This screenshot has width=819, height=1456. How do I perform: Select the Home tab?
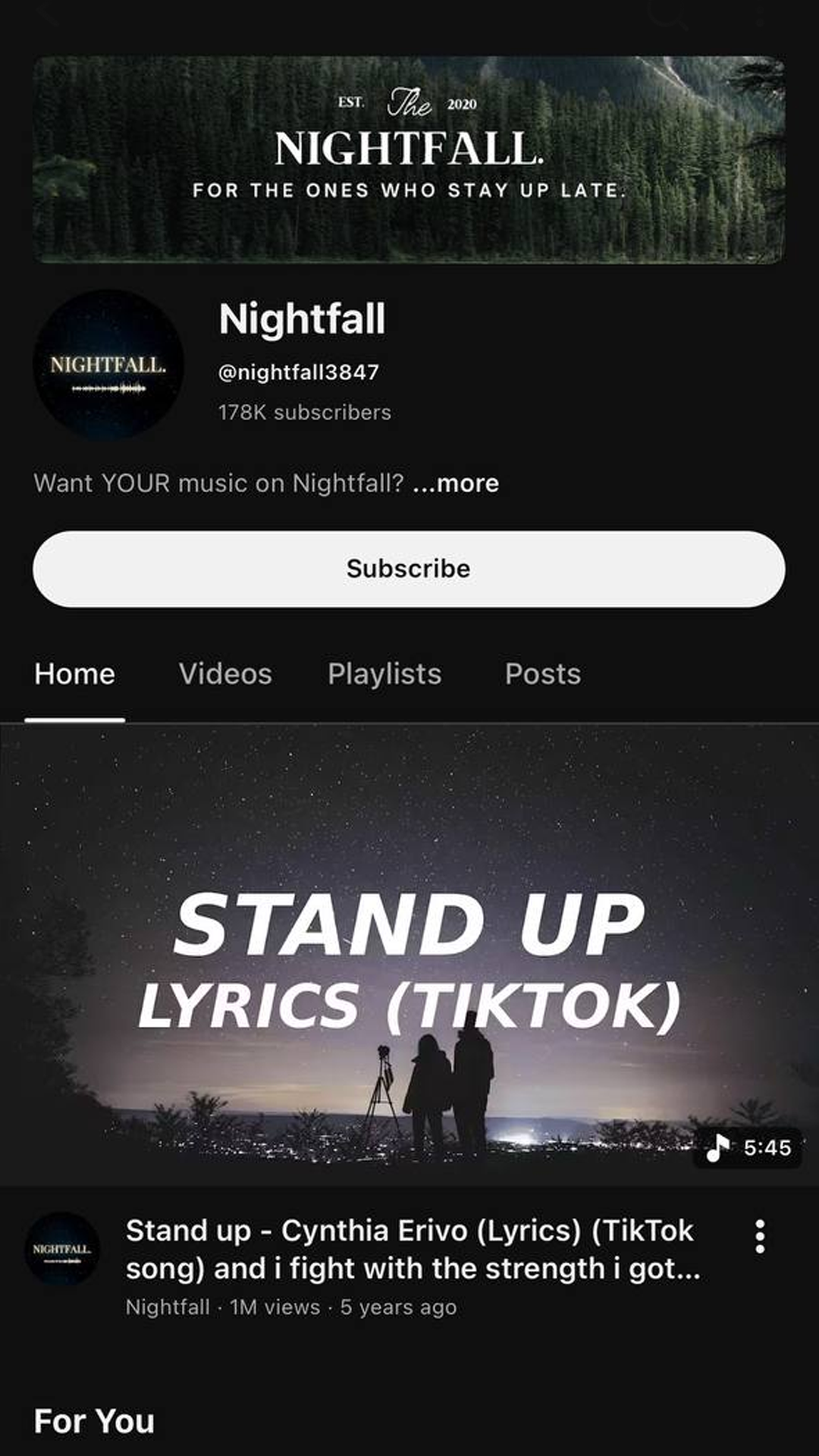(x=74, y=673)
